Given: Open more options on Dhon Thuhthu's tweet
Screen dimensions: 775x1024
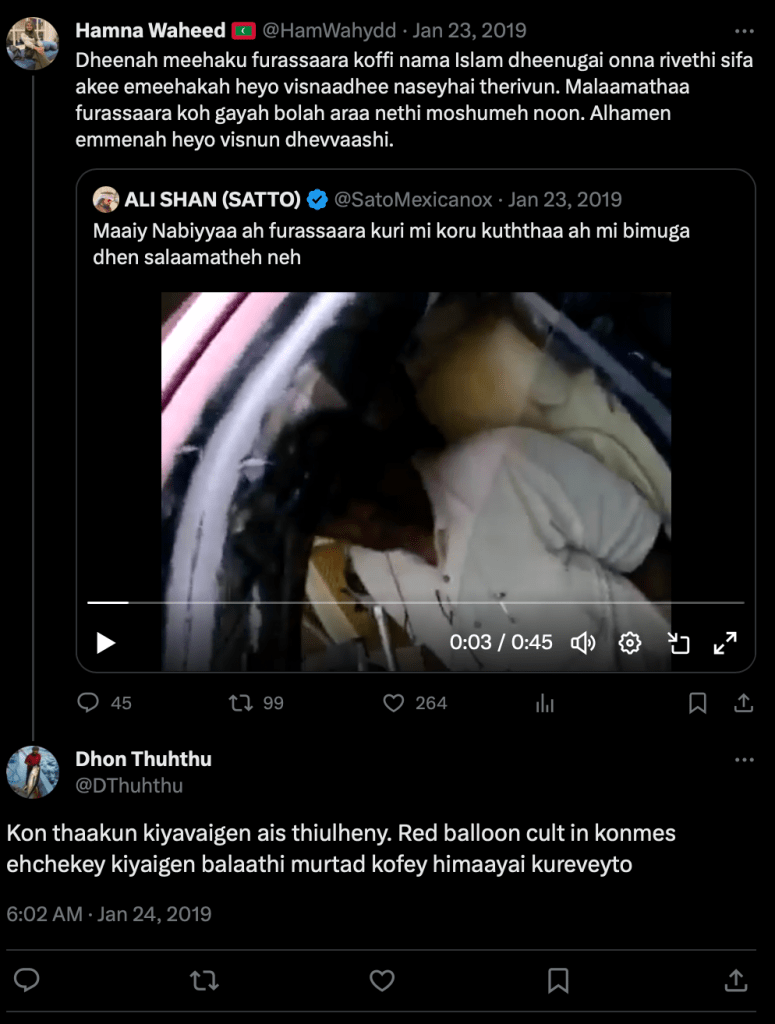Looking at the screenshot, I should tap(744, 760).
